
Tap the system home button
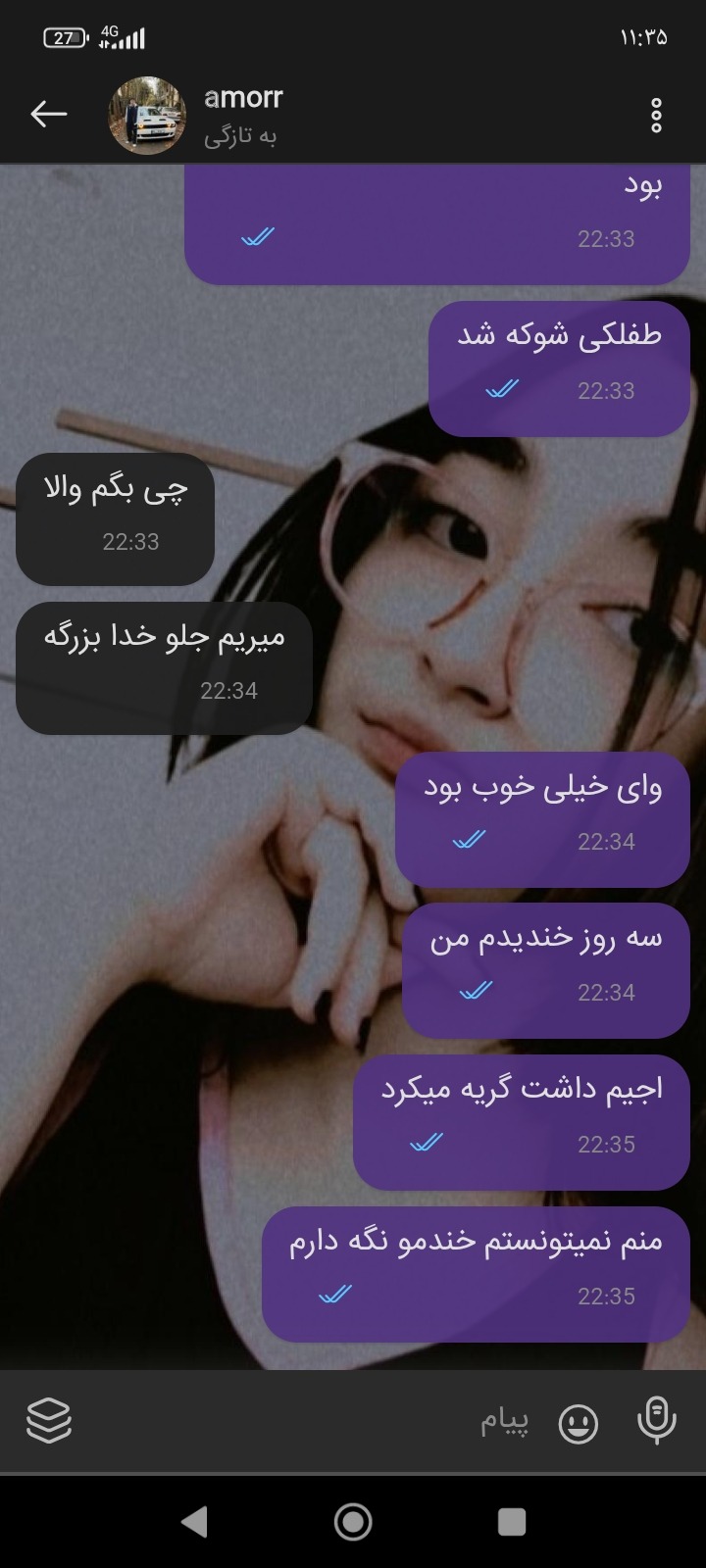tap(353, 1521)
